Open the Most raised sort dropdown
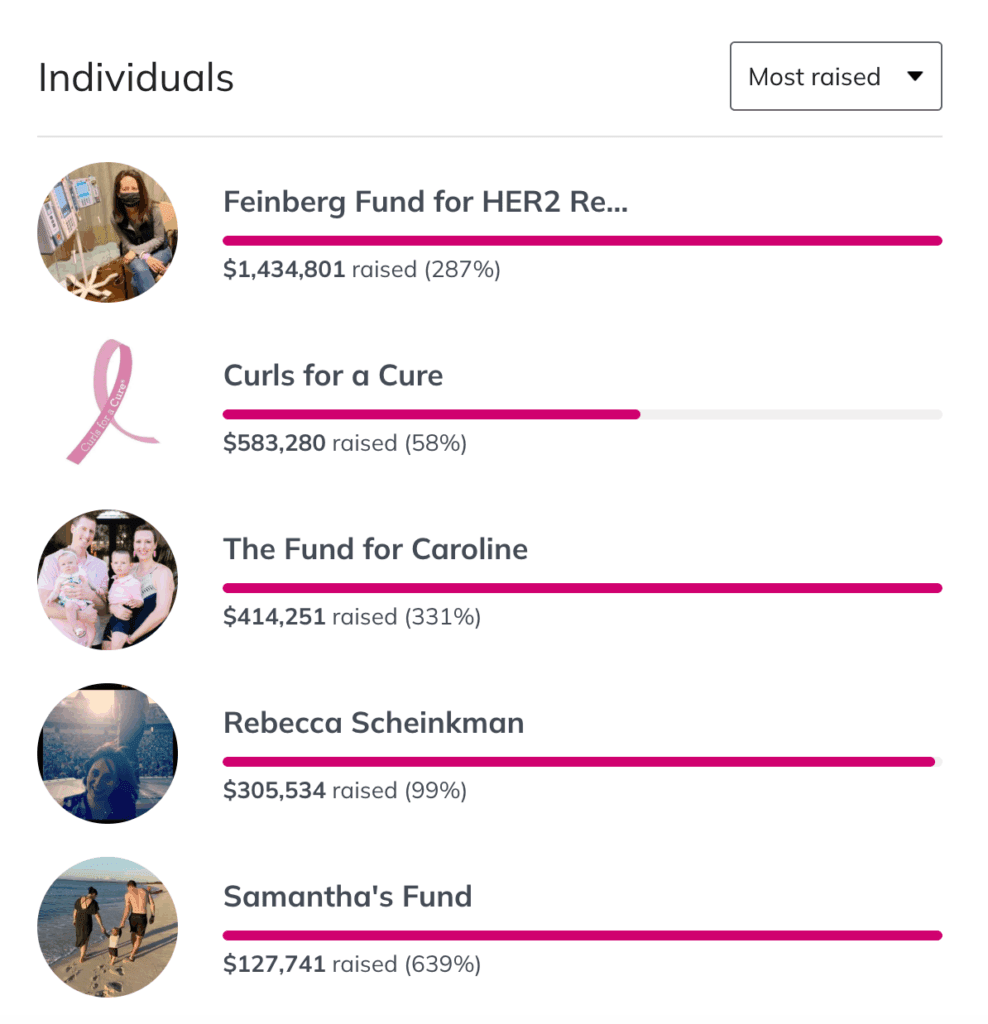 click(835, 77)
